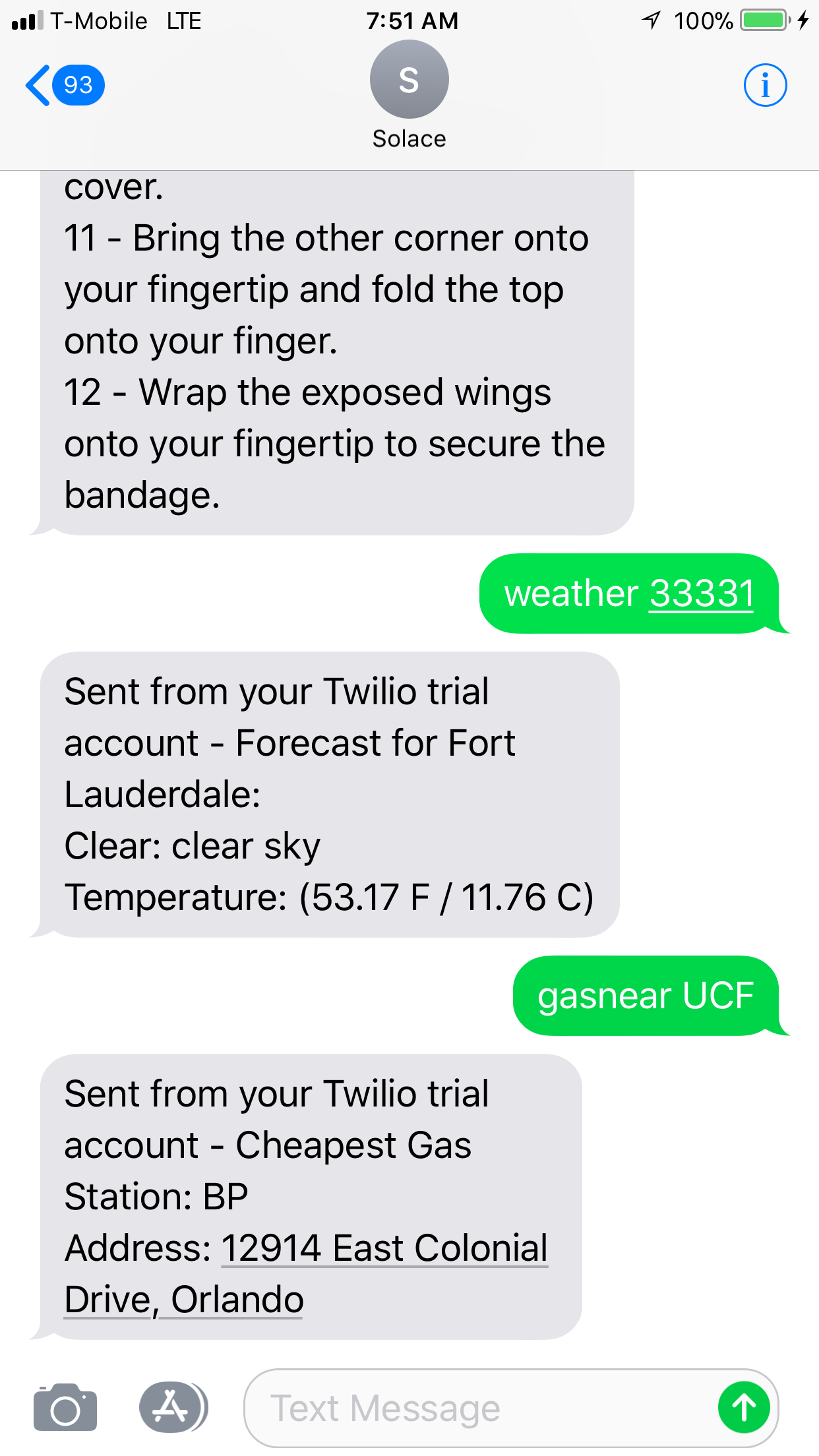Send the message with the green arrow

744,1408
